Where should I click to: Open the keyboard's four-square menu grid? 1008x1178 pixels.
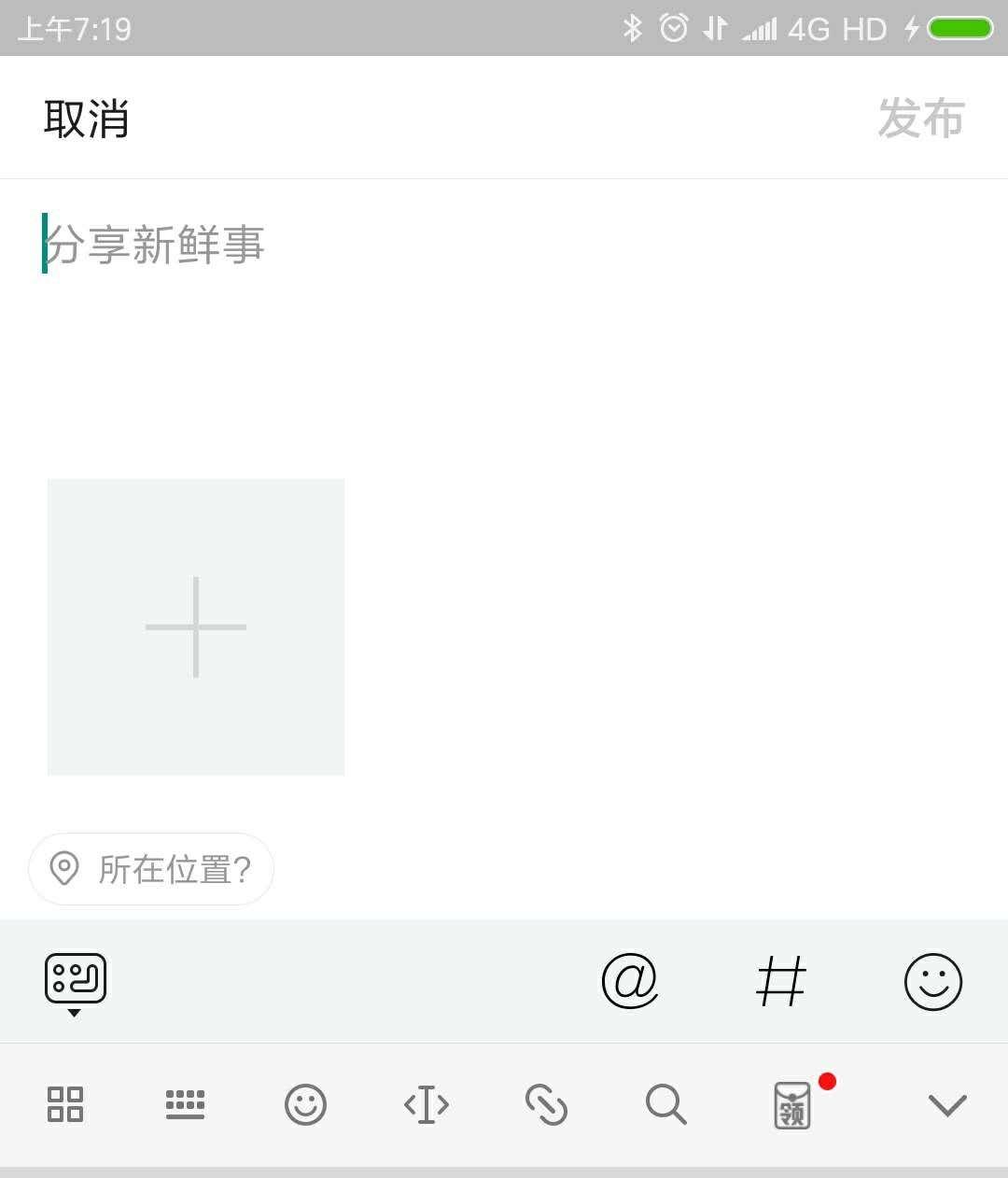[65, 1104]
